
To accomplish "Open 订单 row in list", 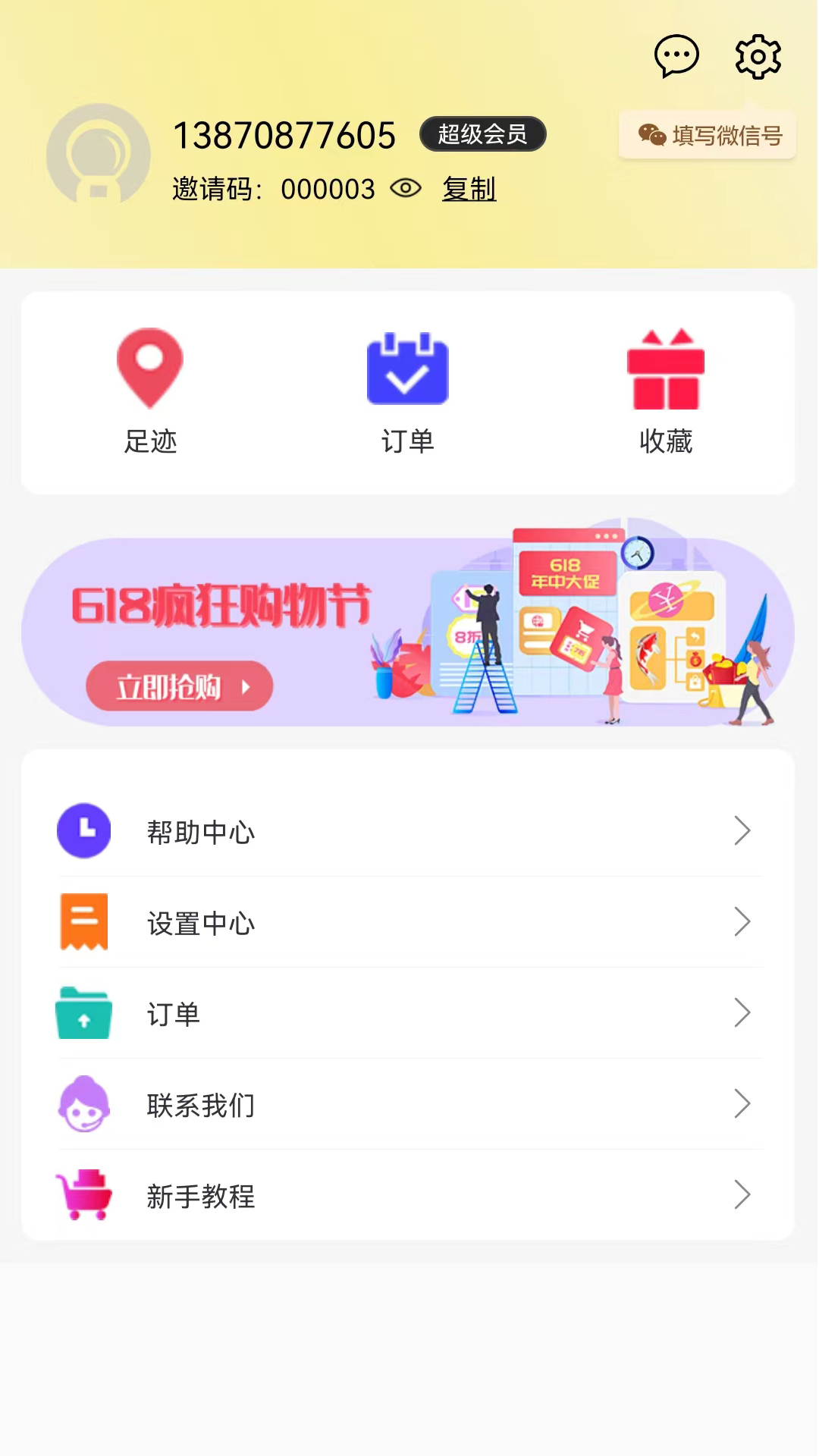I will pos(409,1013).
